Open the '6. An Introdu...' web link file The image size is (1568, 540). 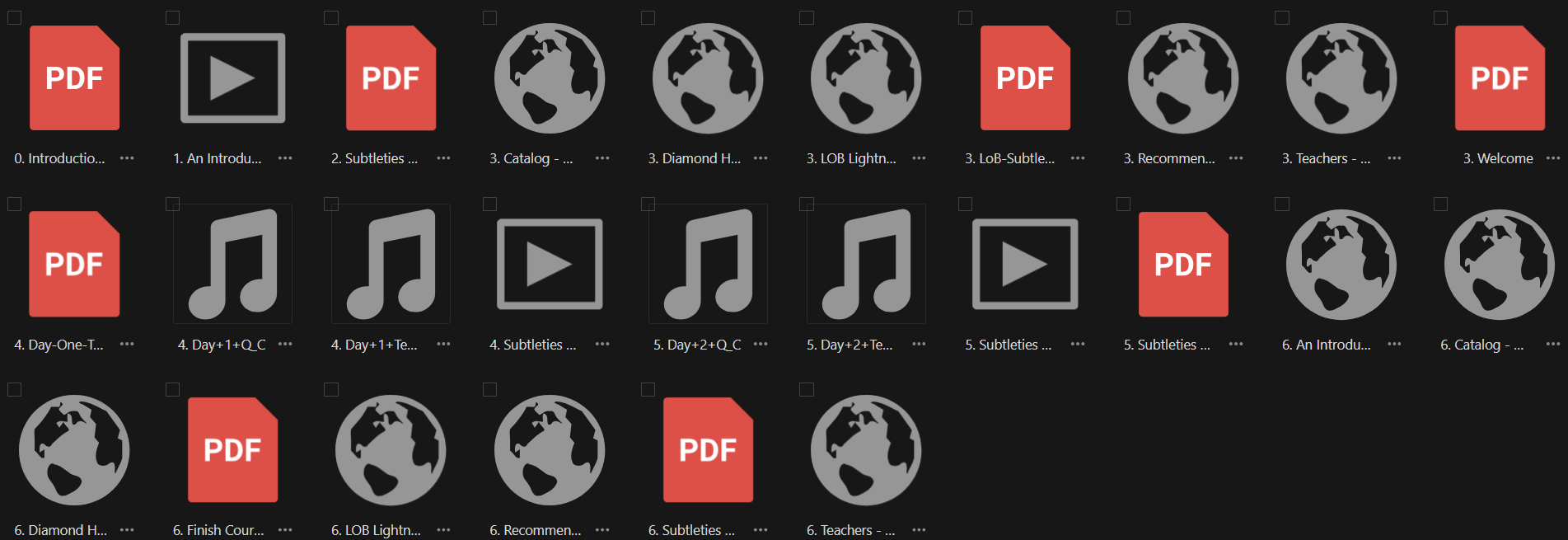pos(1341,264)
